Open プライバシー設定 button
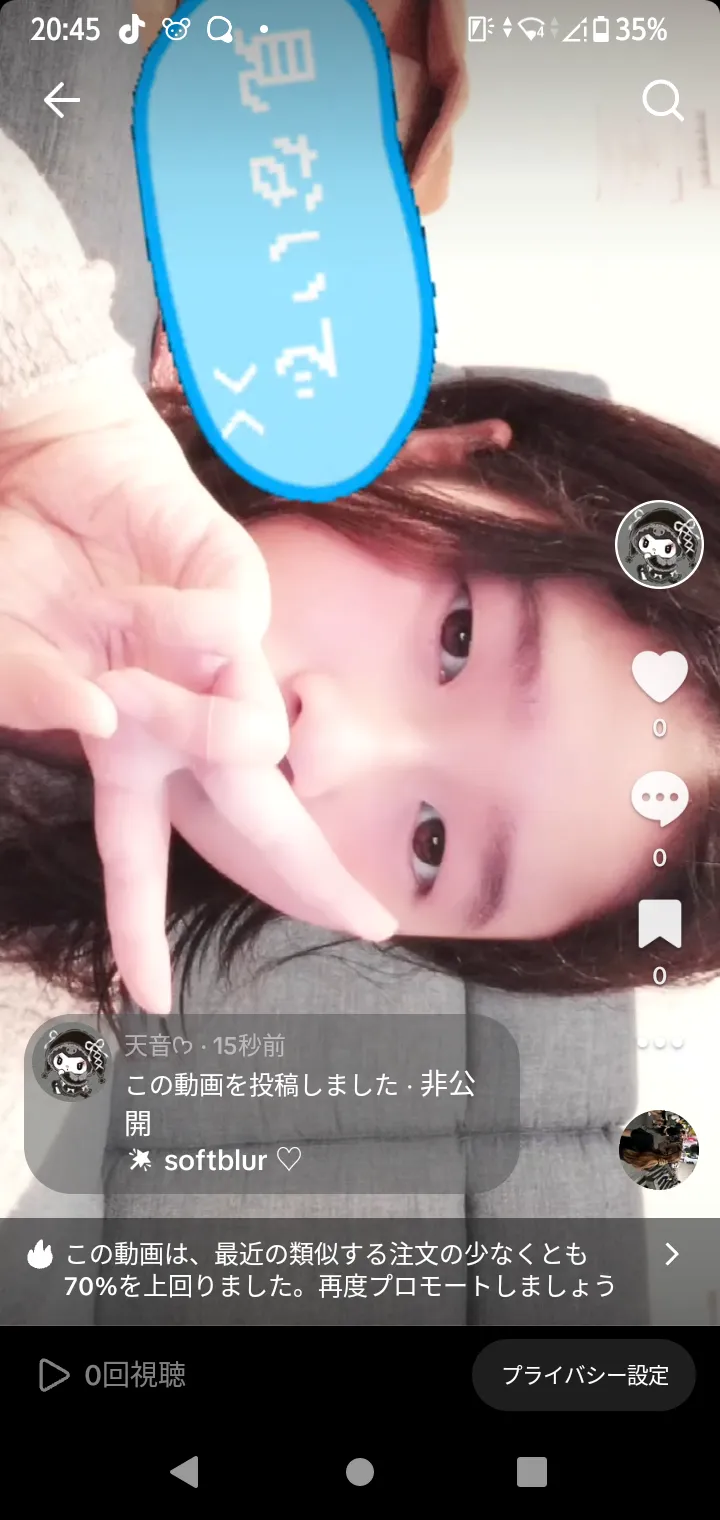 pyautogui.click(x=584, y=1375)
